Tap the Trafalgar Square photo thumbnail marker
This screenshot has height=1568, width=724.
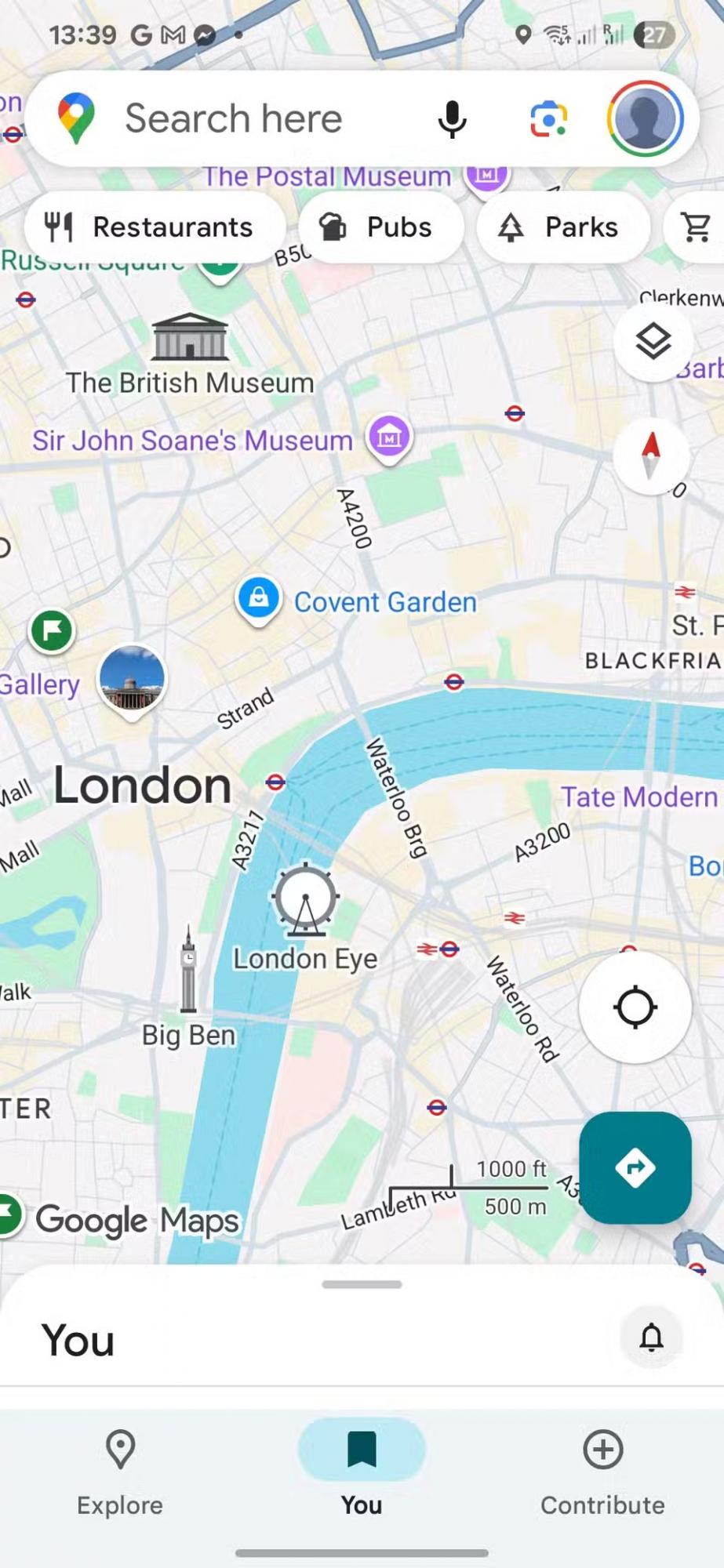132,678
